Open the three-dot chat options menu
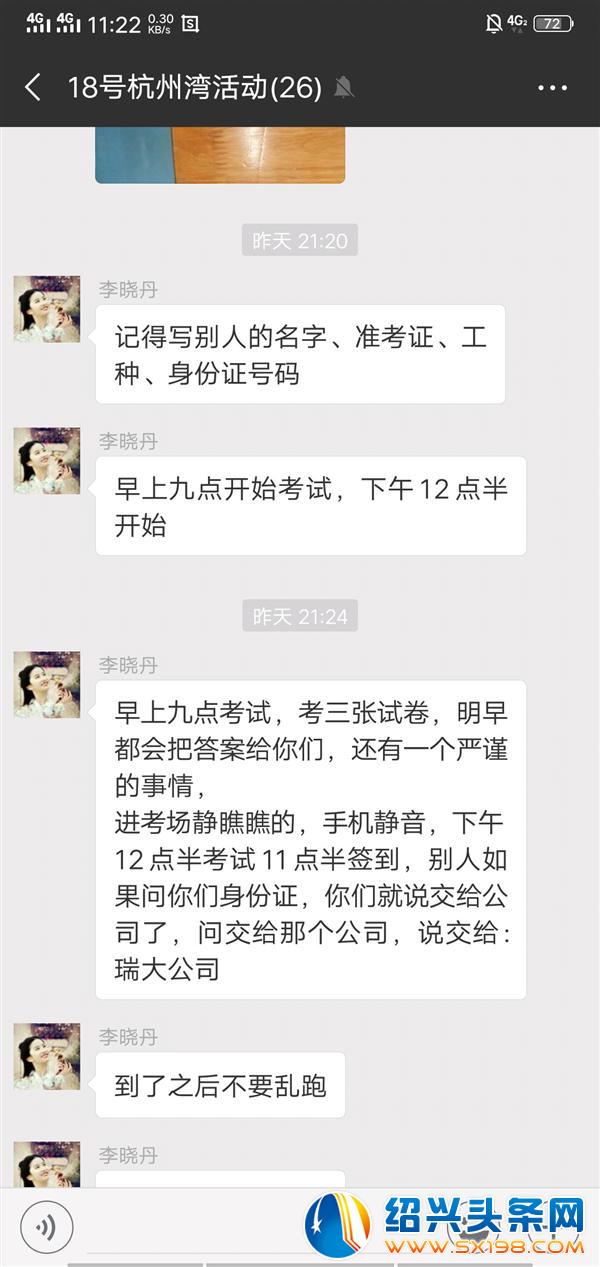Screen dimensions: 600x1267 point(552,88)
